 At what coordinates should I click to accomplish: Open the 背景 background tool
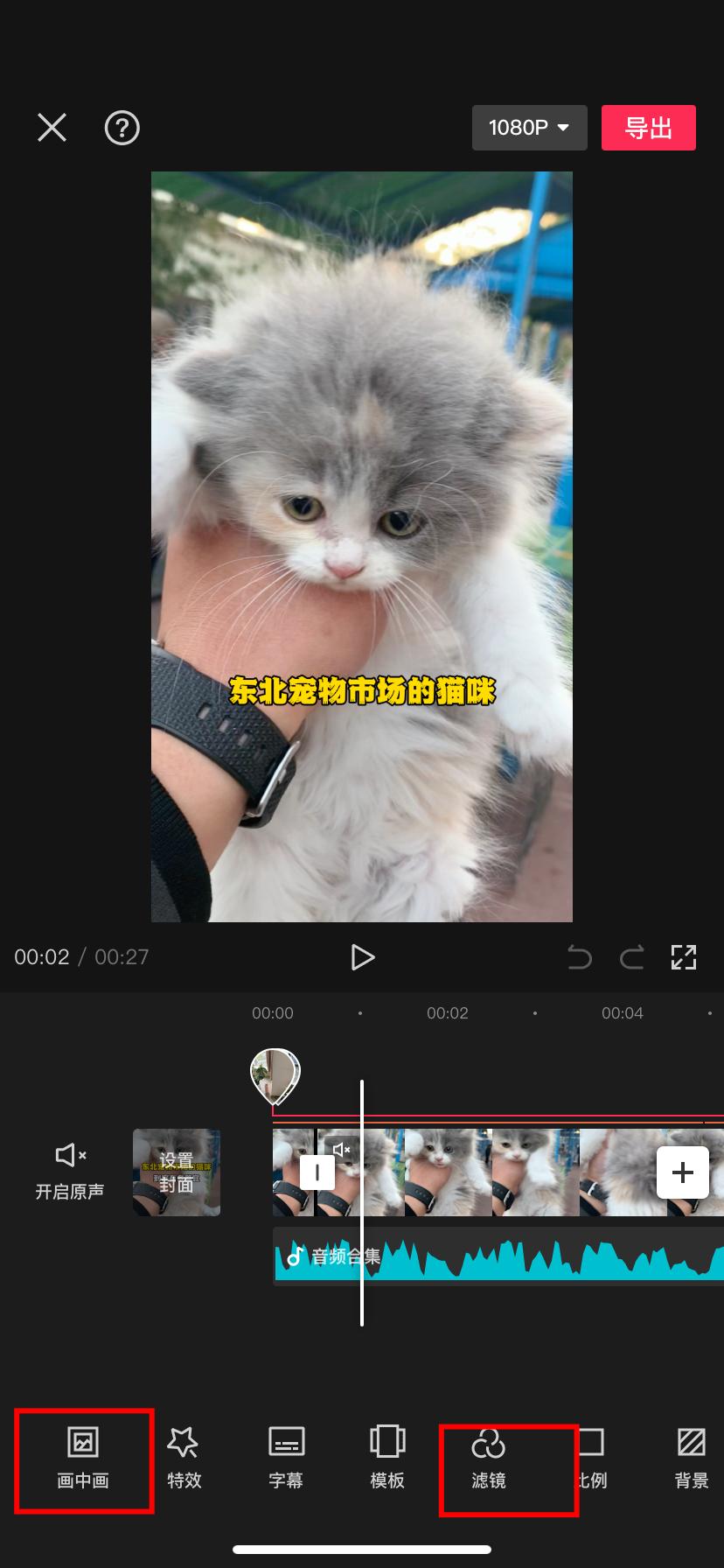691,1459
